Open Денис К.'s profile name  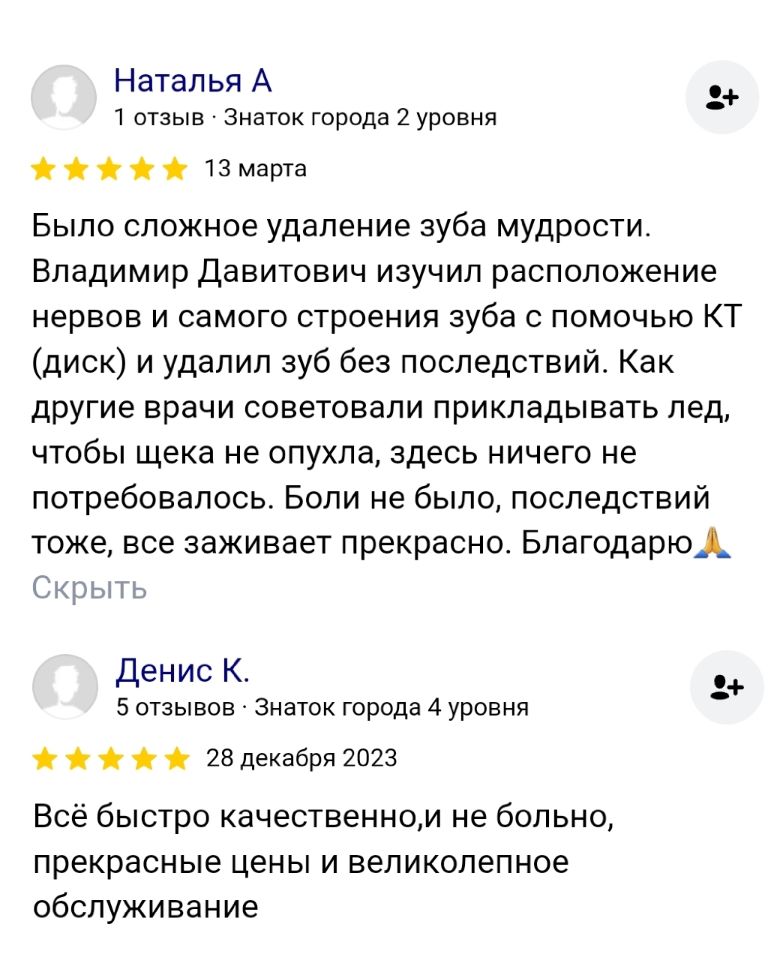pos(182,670)
